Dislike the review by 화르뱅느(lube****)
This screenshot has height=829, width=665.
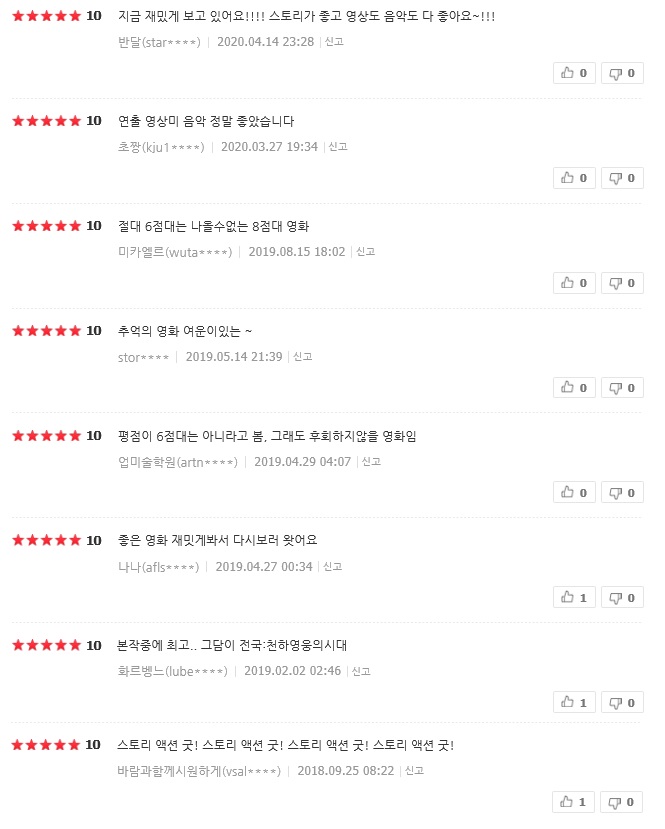622,702
